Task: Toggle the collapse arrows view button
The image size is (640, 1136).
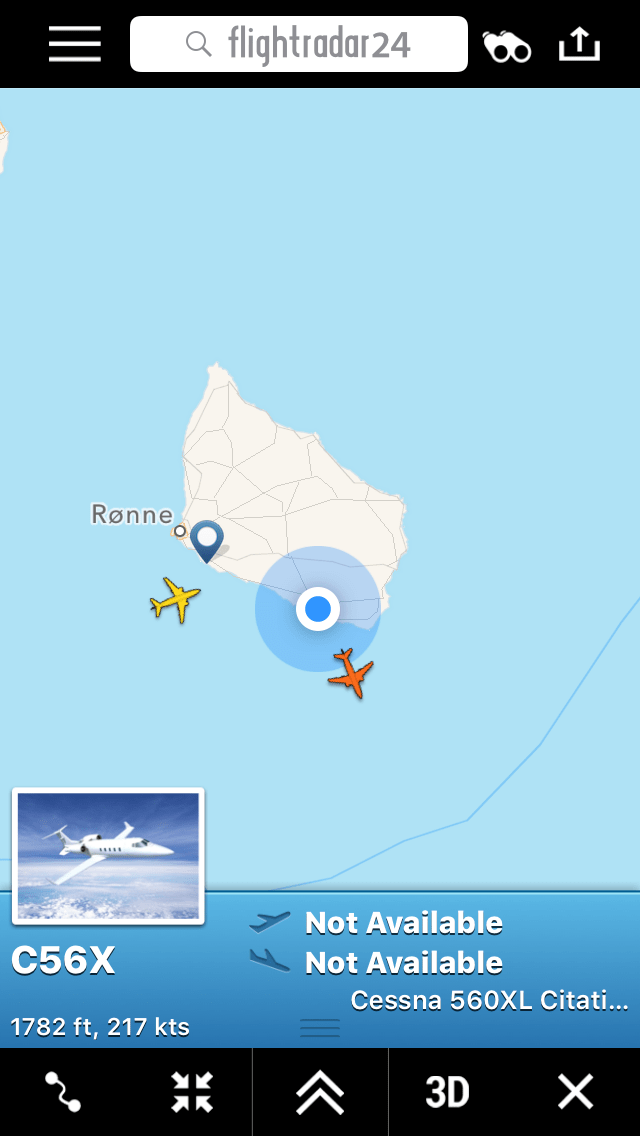Action: [x=191, y=1092]
